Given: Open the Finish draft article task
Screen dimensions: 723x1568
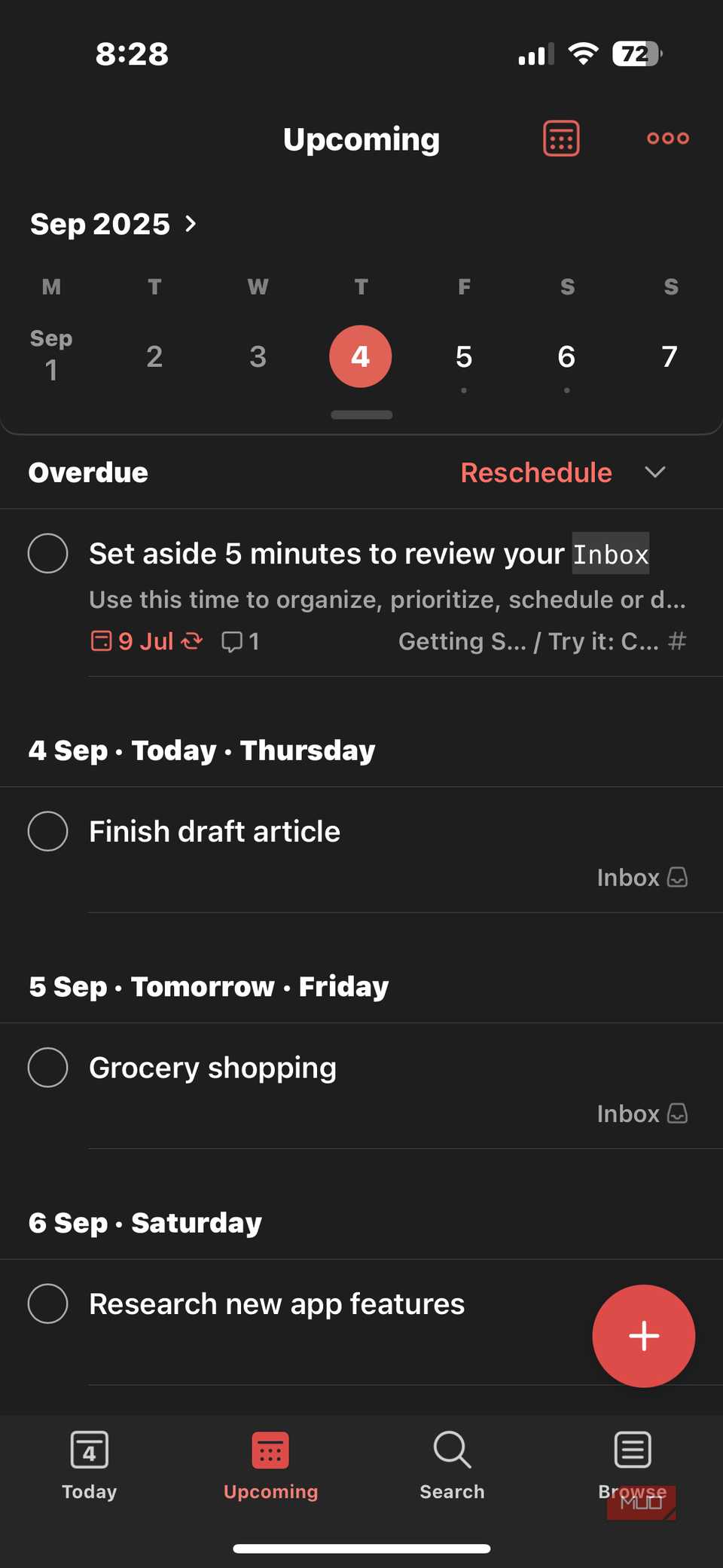Looking at the screenshot, I should tap(215, 832).
